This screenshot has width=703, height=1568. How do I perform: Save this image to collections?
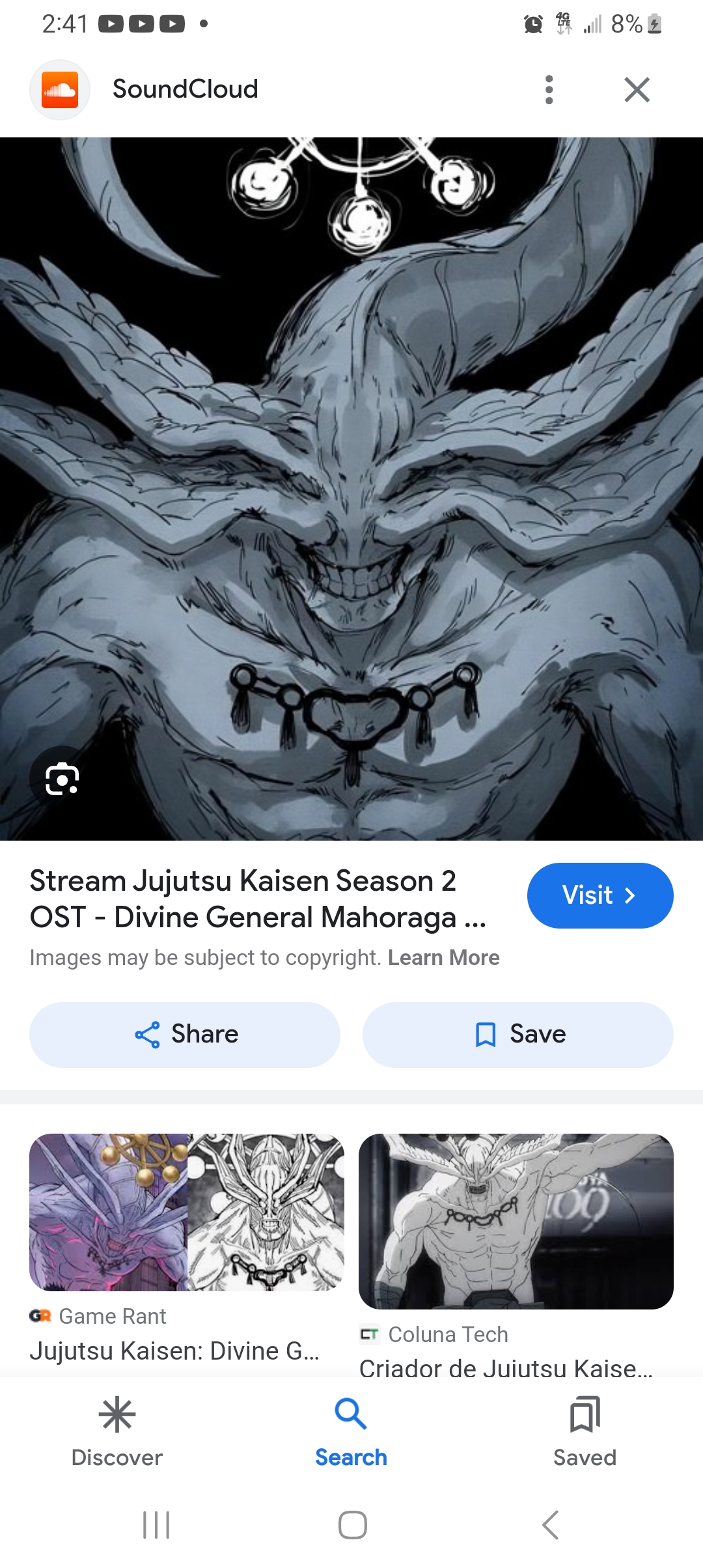[x=517, y=1035]
